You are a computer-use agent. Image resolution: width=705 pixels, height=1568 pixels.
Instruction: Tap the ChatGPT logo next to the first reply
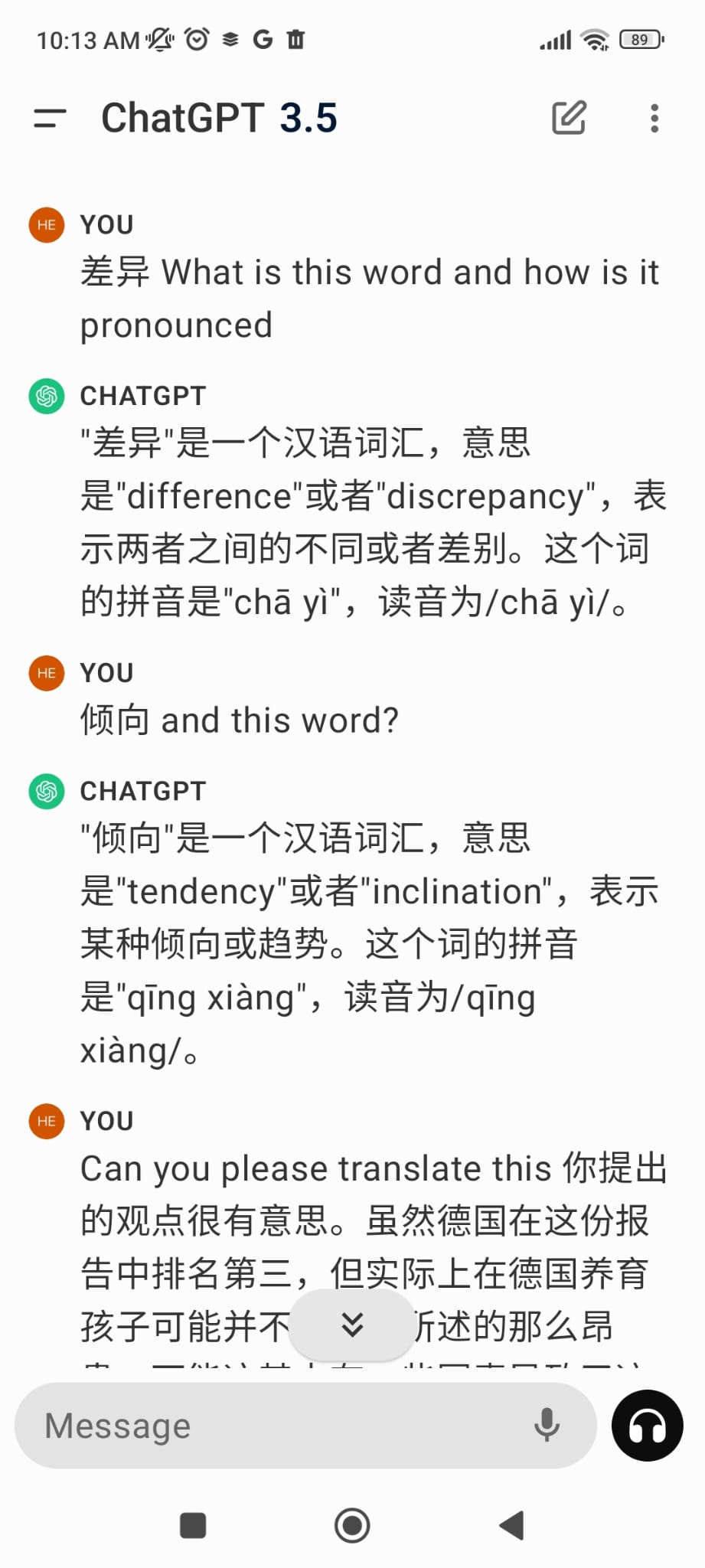point(46,397)
